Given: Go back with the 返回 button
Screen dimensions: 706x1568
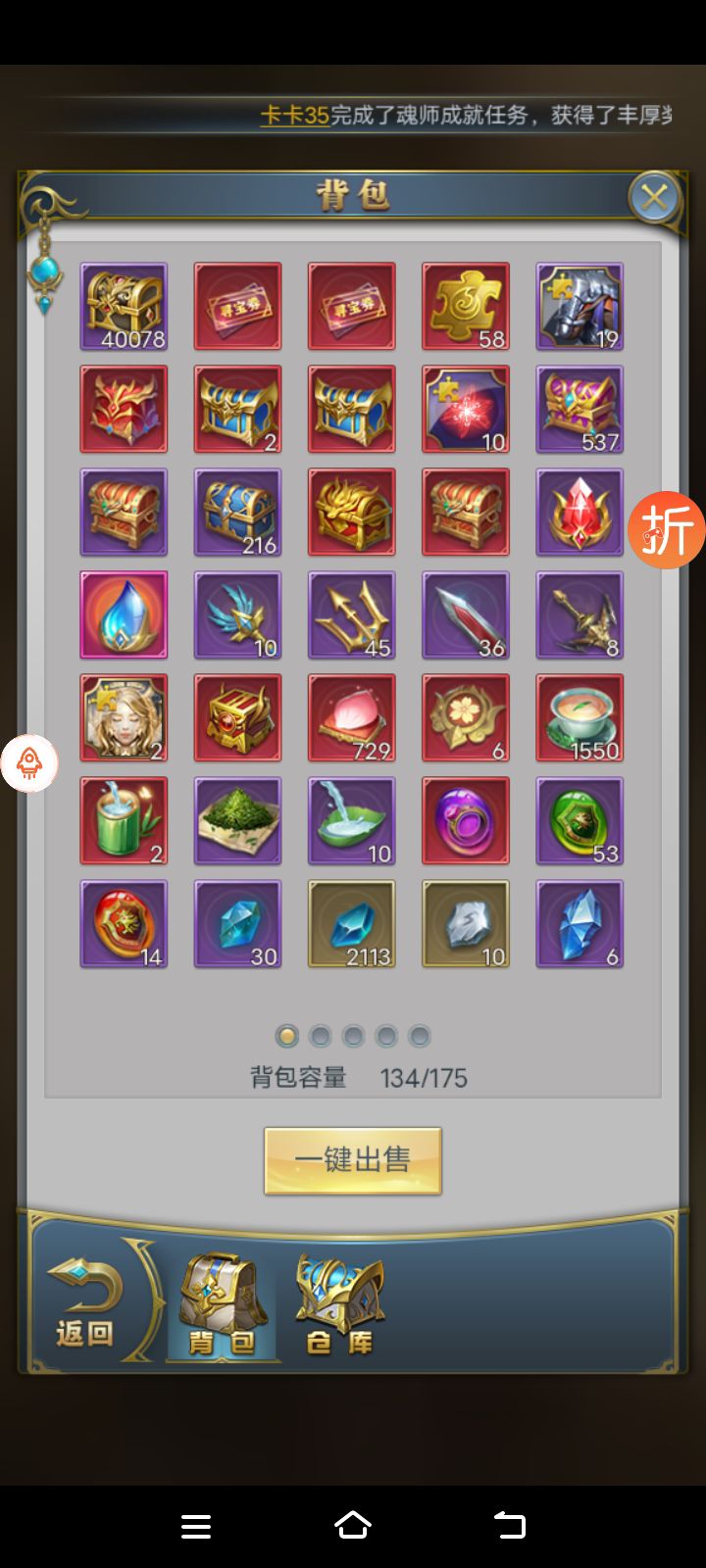Looking at the screenshot, I should click(85, 1302).
